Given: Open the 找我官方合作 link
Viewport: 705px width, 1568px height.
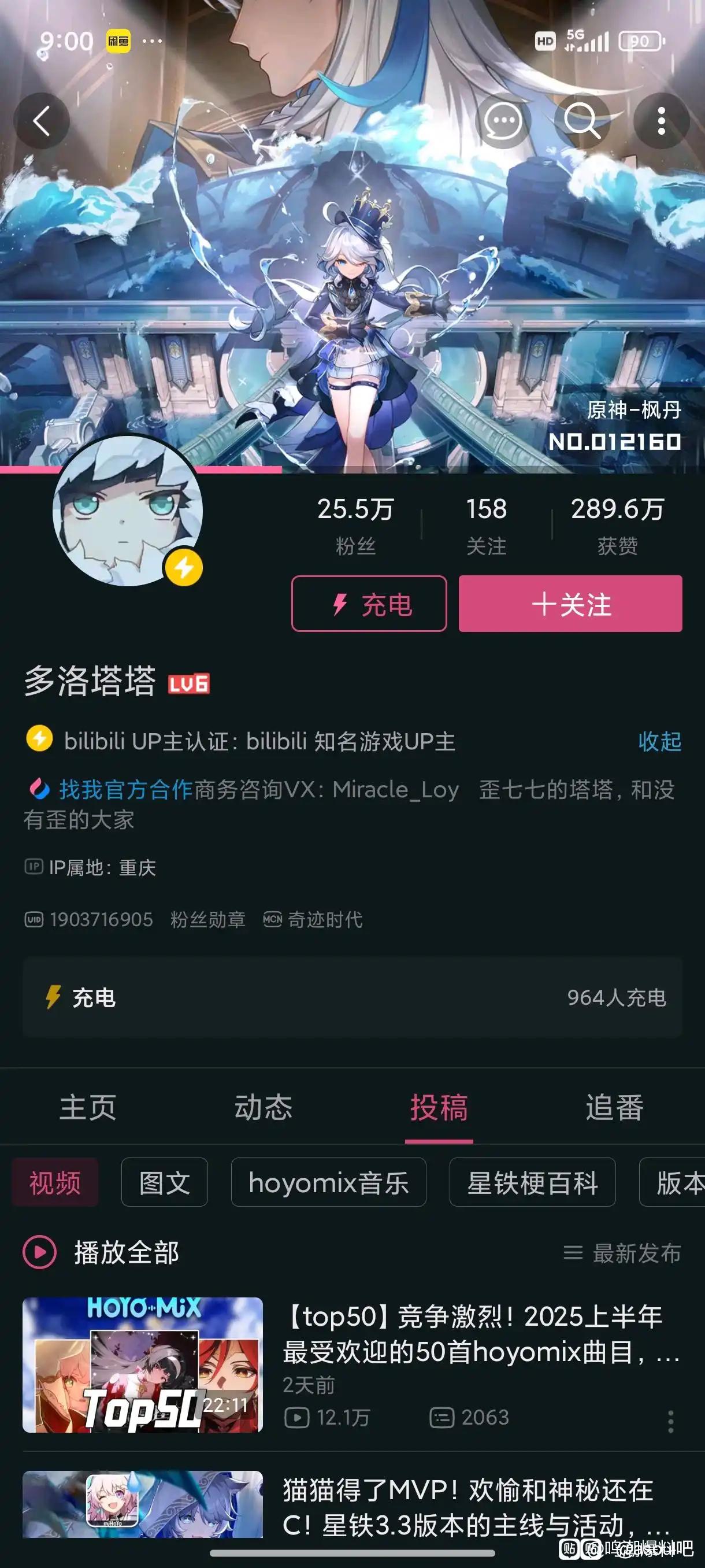Looking at the screenshot, I should coord(125,789).
